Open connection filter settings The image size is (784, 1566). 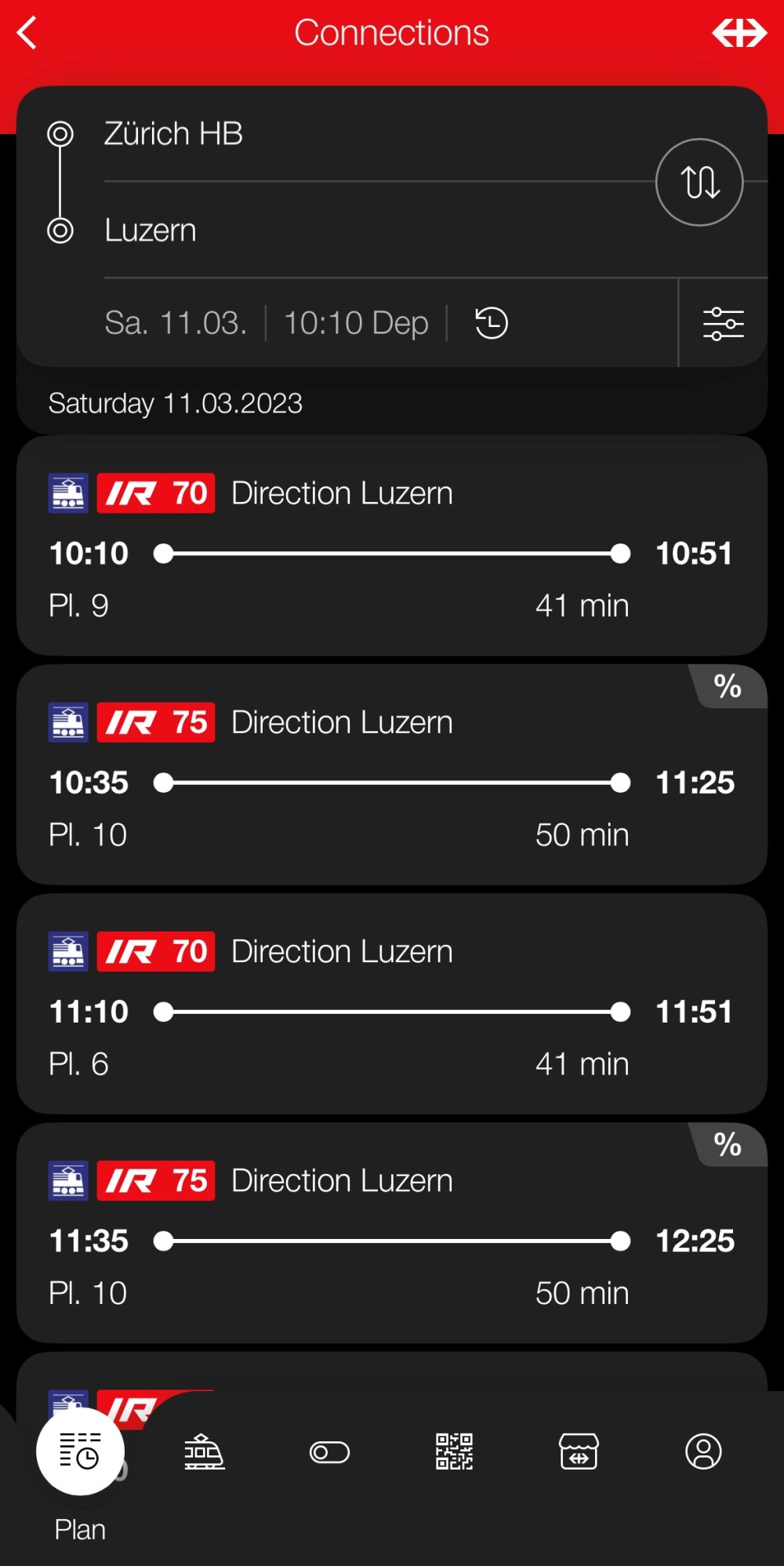coord(723,323)
